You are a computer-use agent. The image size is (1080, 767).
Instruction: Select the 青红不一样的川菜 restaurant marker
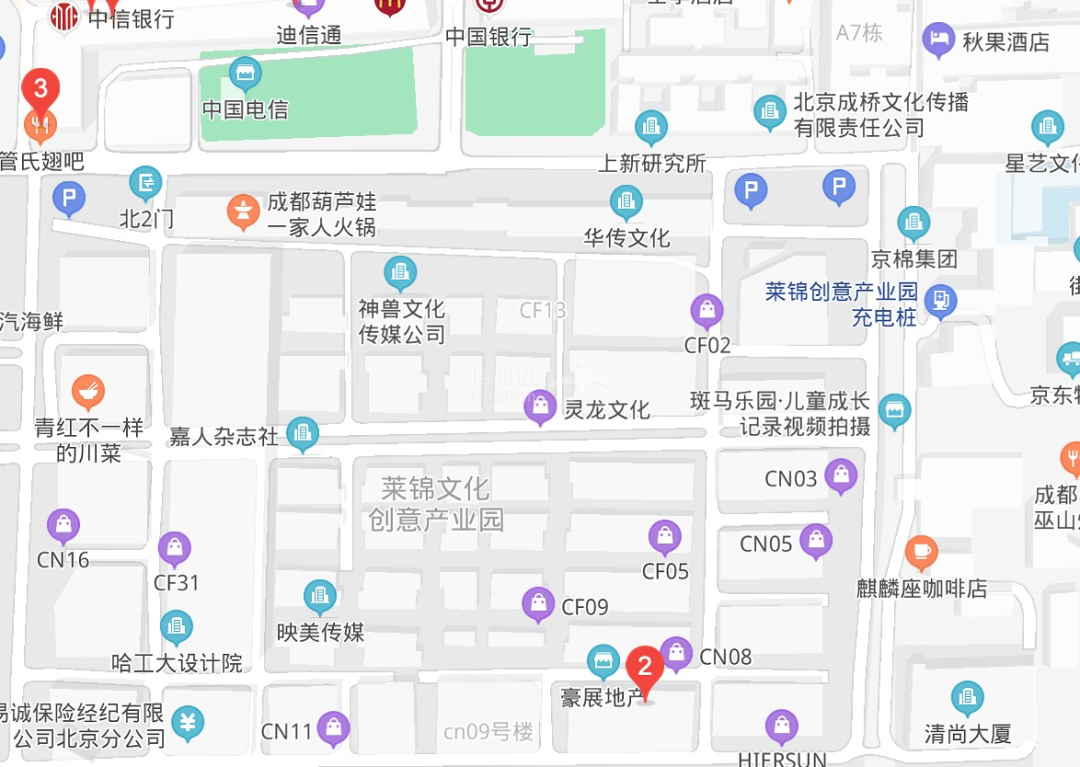pyautogui.click(x=88, y=392)
